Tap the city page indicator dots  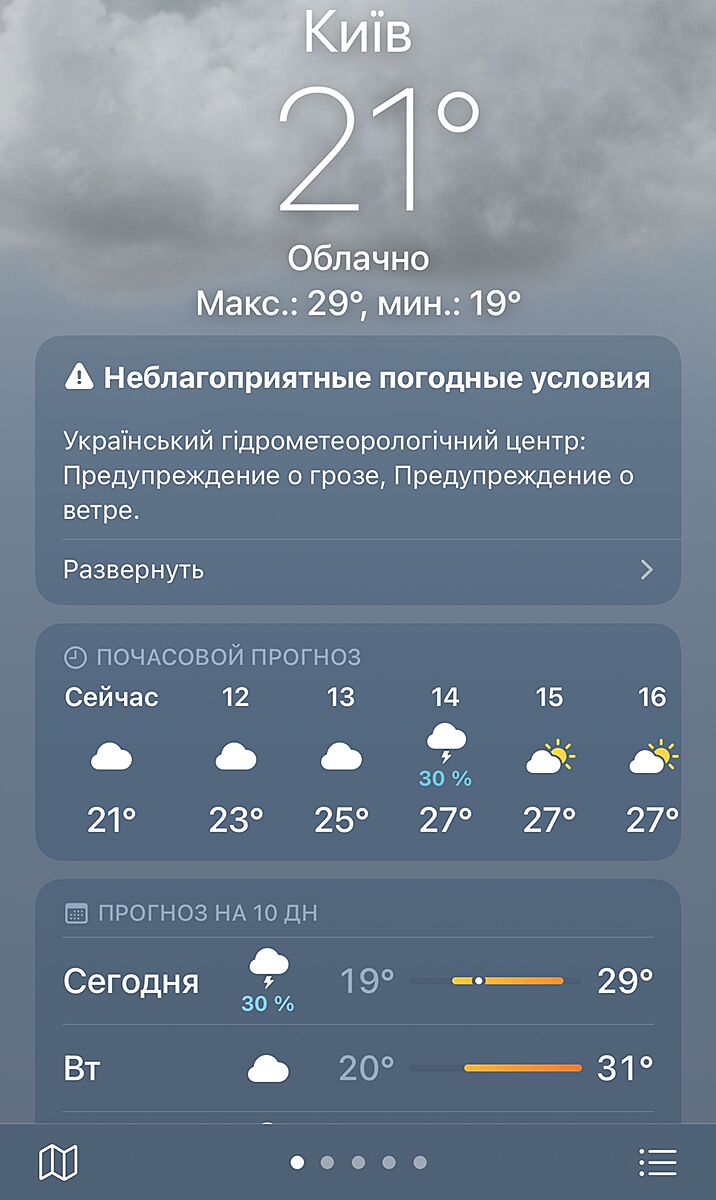point(358,1162)
